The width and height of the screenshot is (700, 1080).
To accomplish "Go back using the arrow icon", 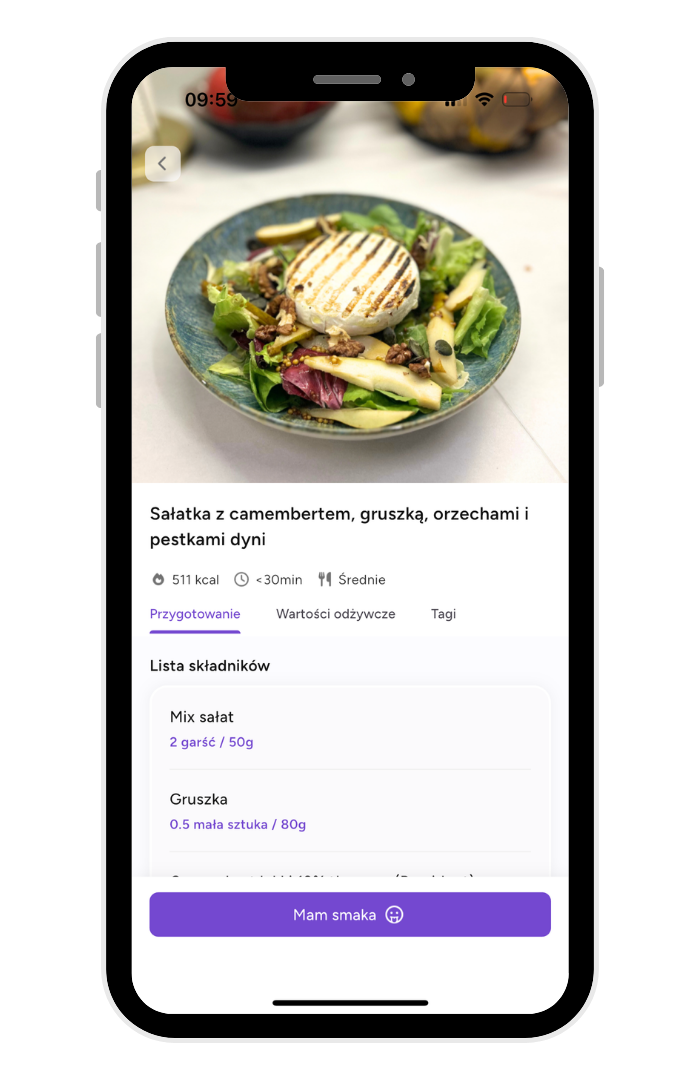I will click(162, 164).
